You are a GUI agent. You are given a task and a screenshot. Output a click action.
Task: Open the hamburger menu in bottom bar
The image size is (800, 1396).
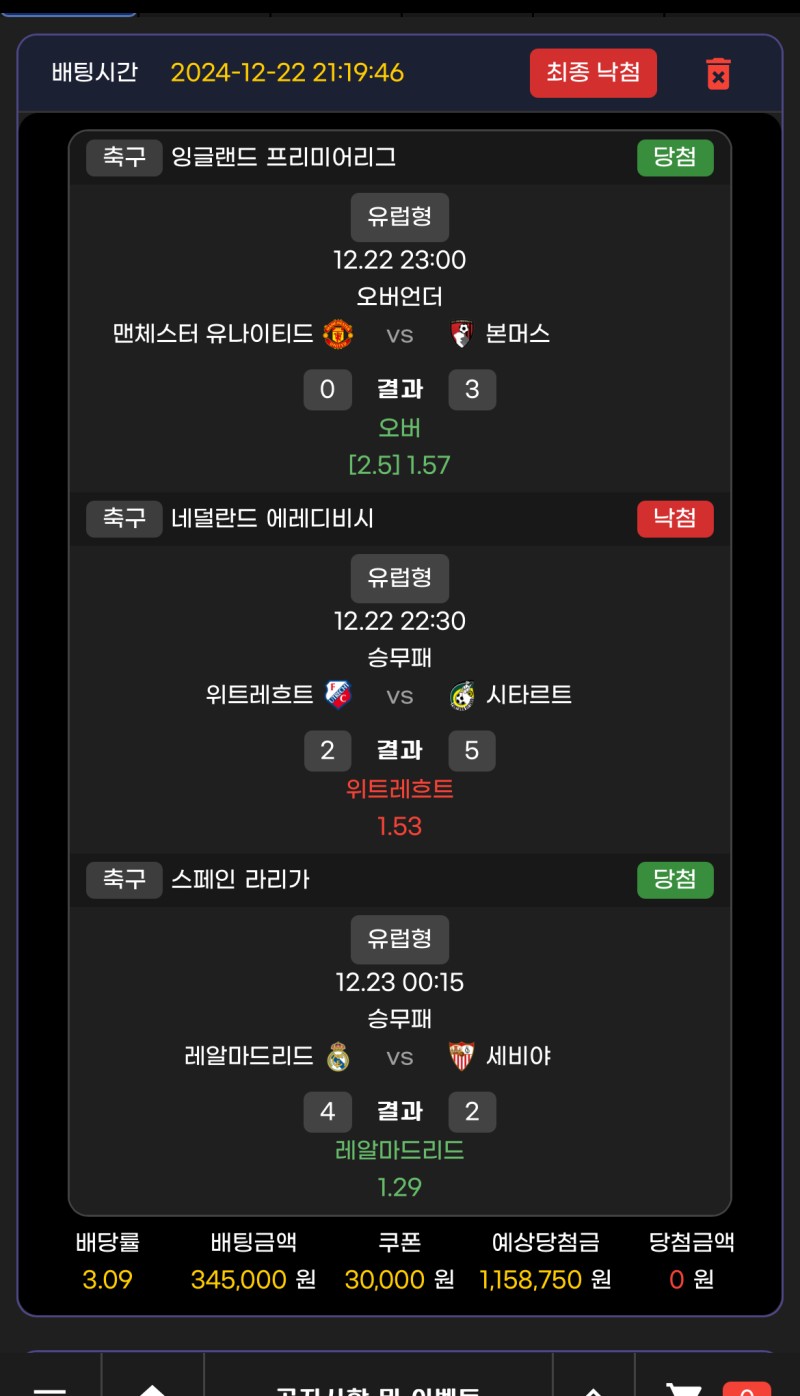click(x=50, y=1388)
